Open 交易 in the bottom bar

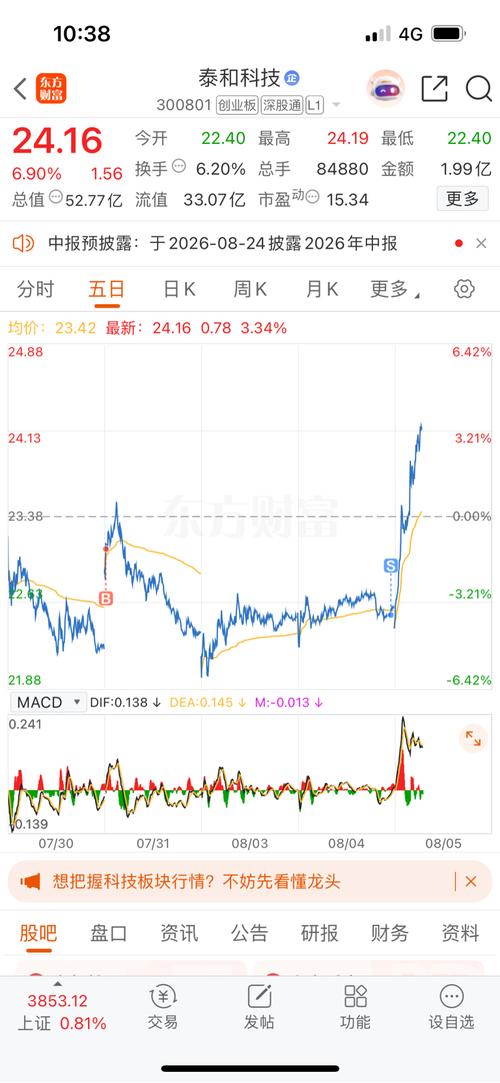pyautogui.click(x=163, y=1007)
